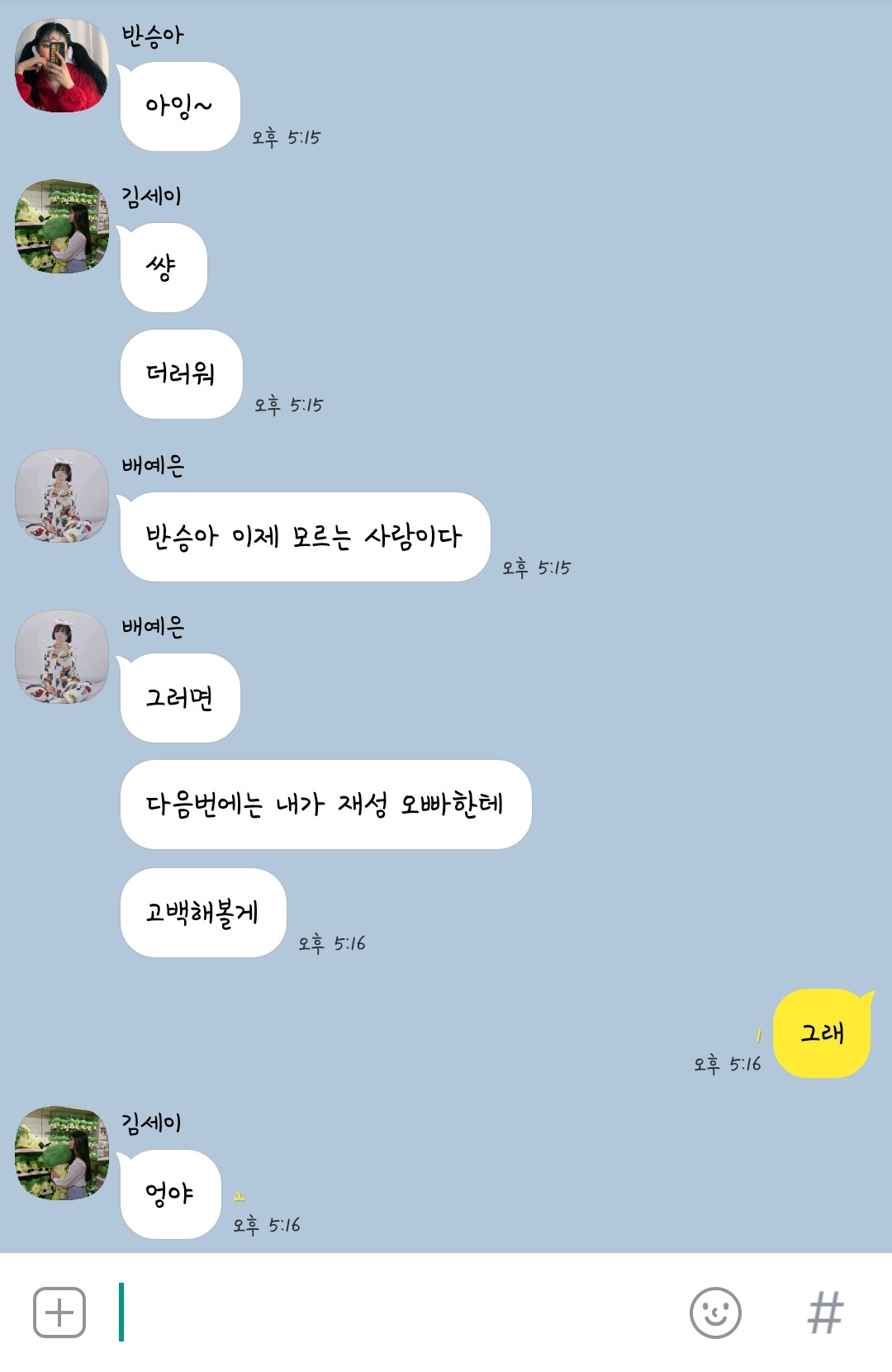
Task: Open 김세이's profile above the 샹 message
Action: pyautogui.click(x=62, y=226)
